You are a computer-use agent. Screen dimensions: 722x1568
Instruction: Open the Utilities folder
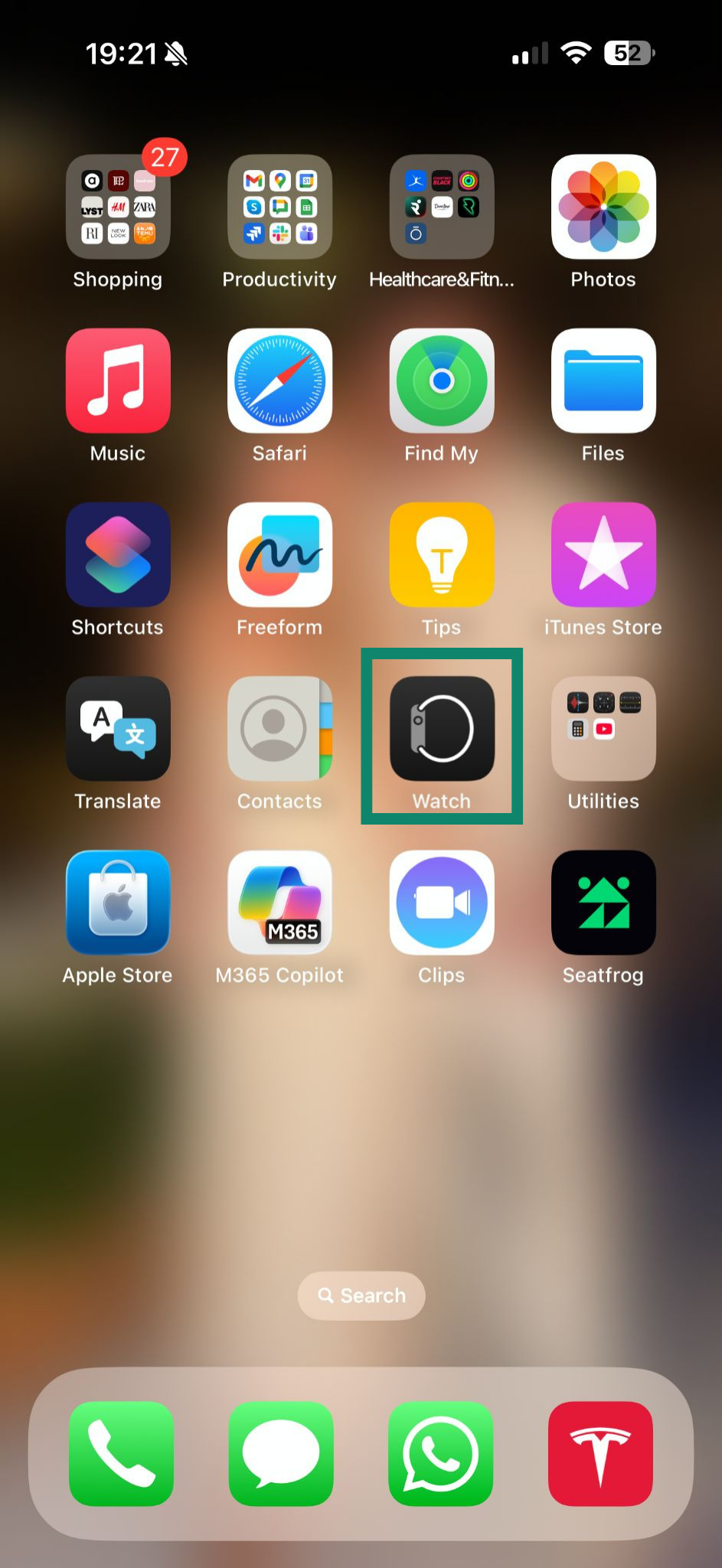(x=603, y=728)
